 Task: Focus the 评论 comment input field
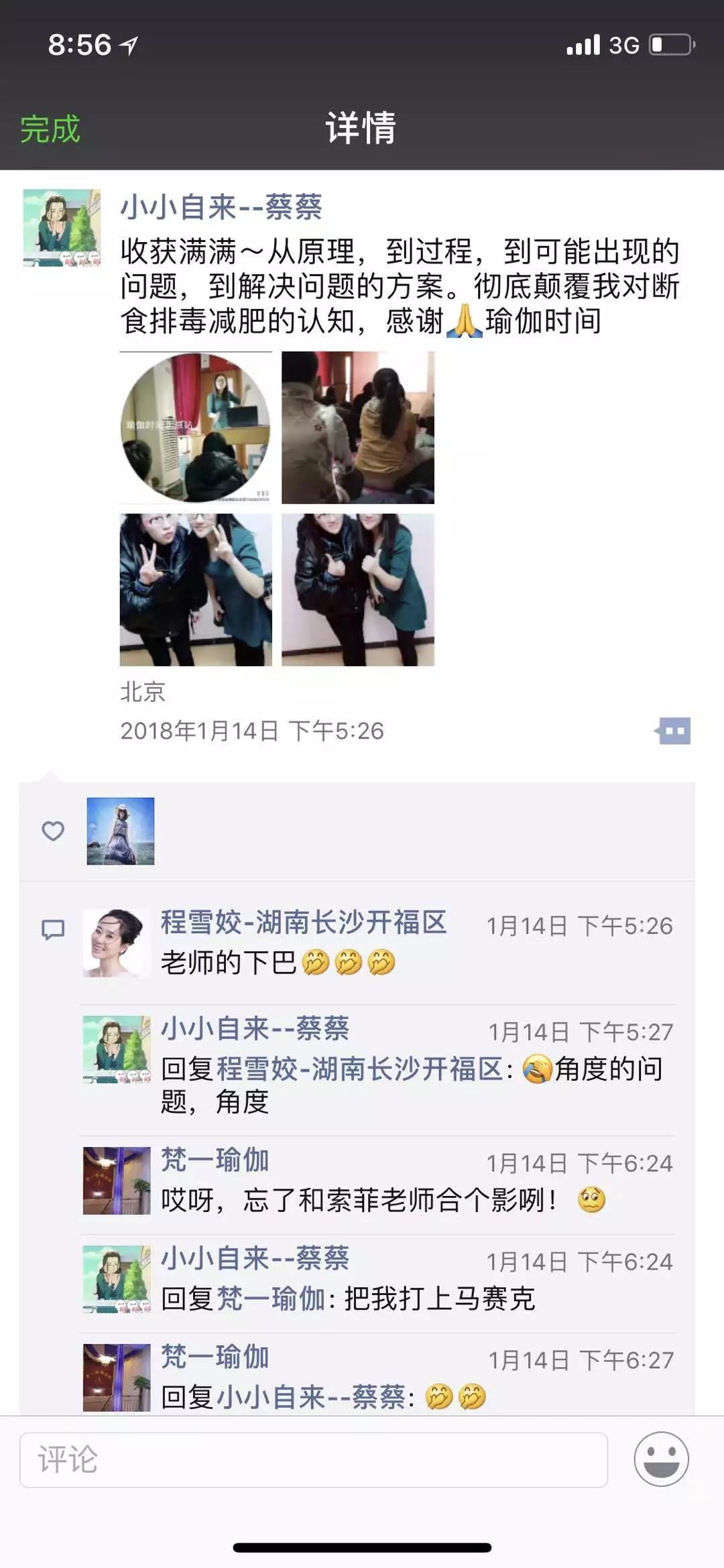(x=314, y=1459)
